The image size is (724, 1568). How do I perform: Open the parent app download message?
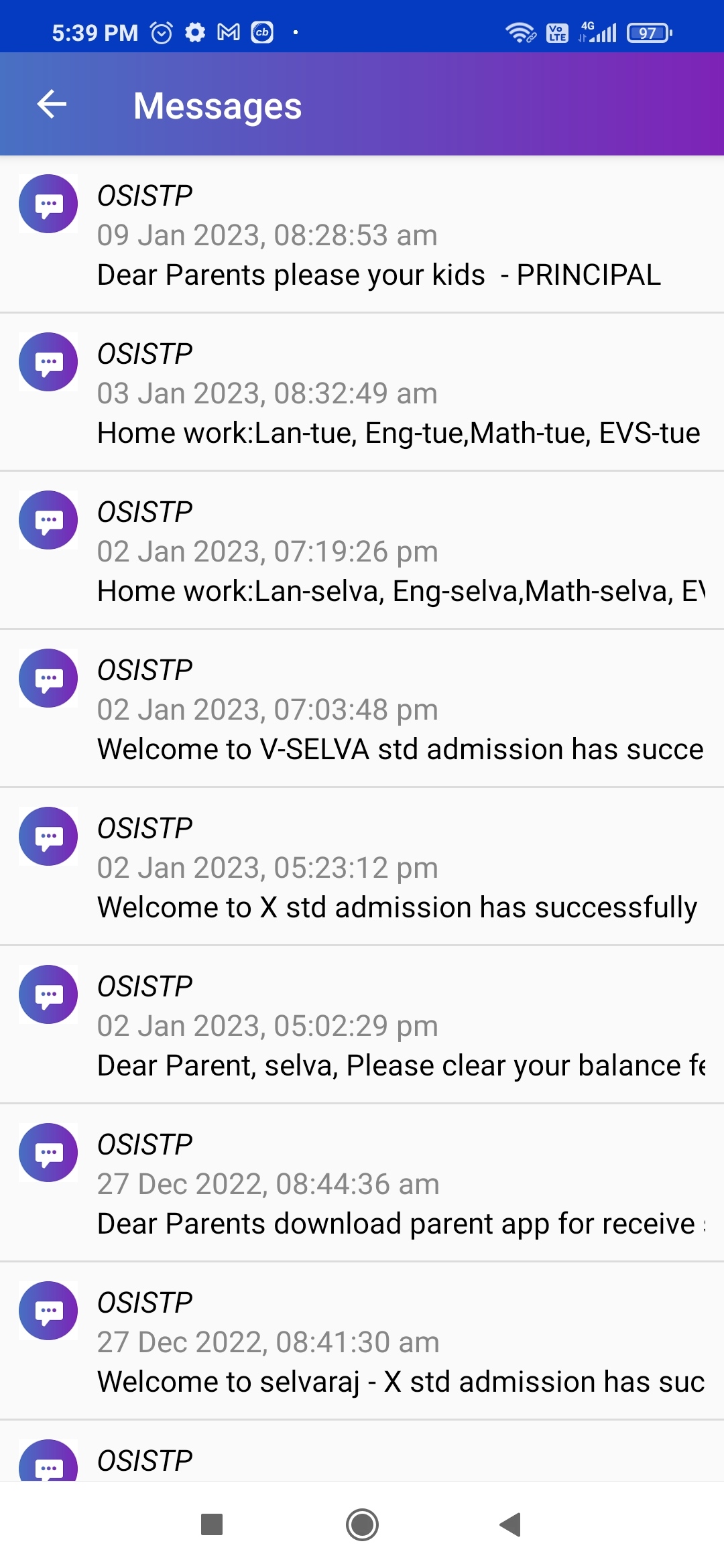(362, 1184)
